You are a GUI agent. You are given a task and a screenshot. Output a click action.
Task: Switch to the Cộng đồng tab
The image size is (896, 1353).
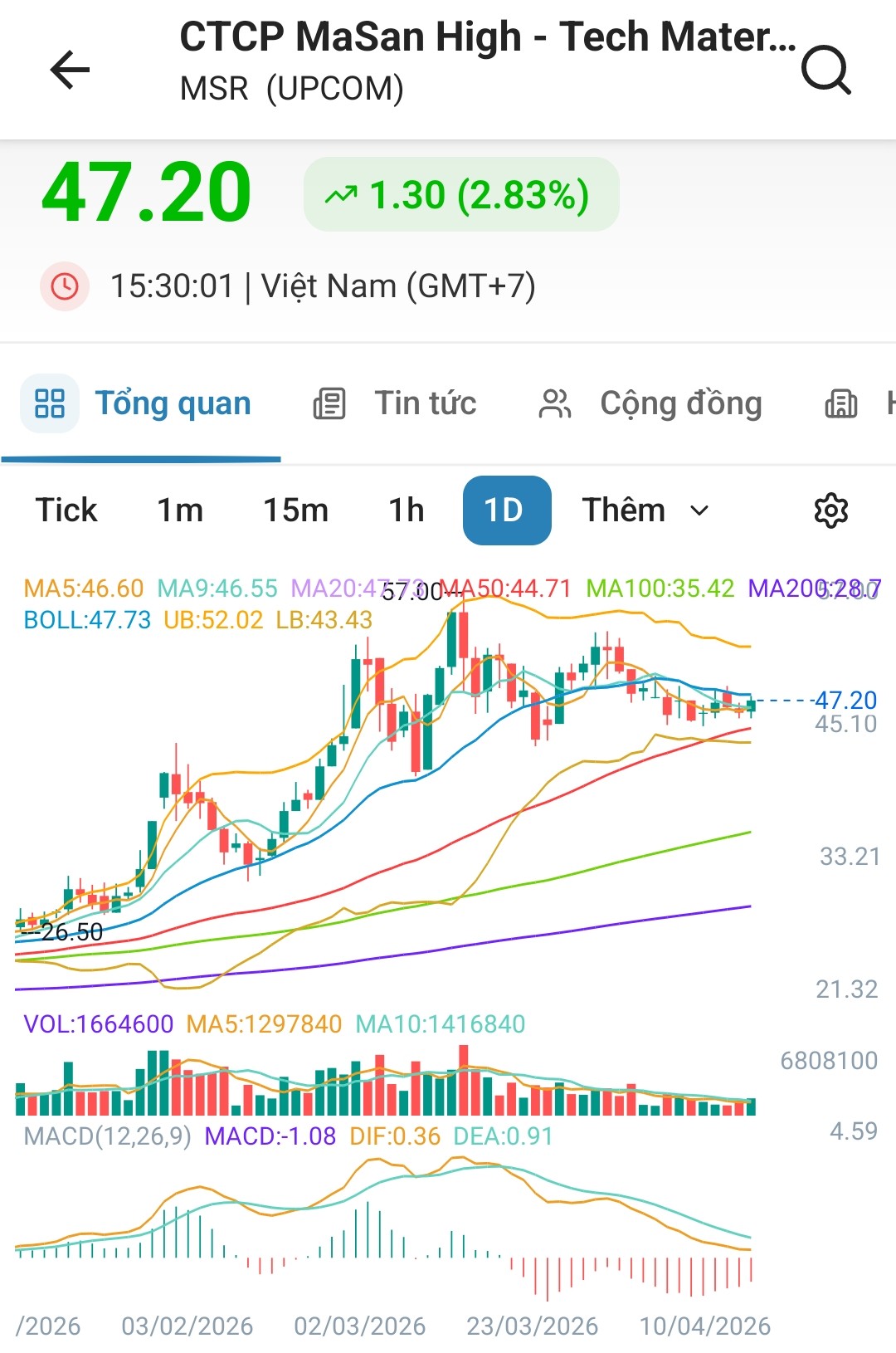[x=650, y=404]
